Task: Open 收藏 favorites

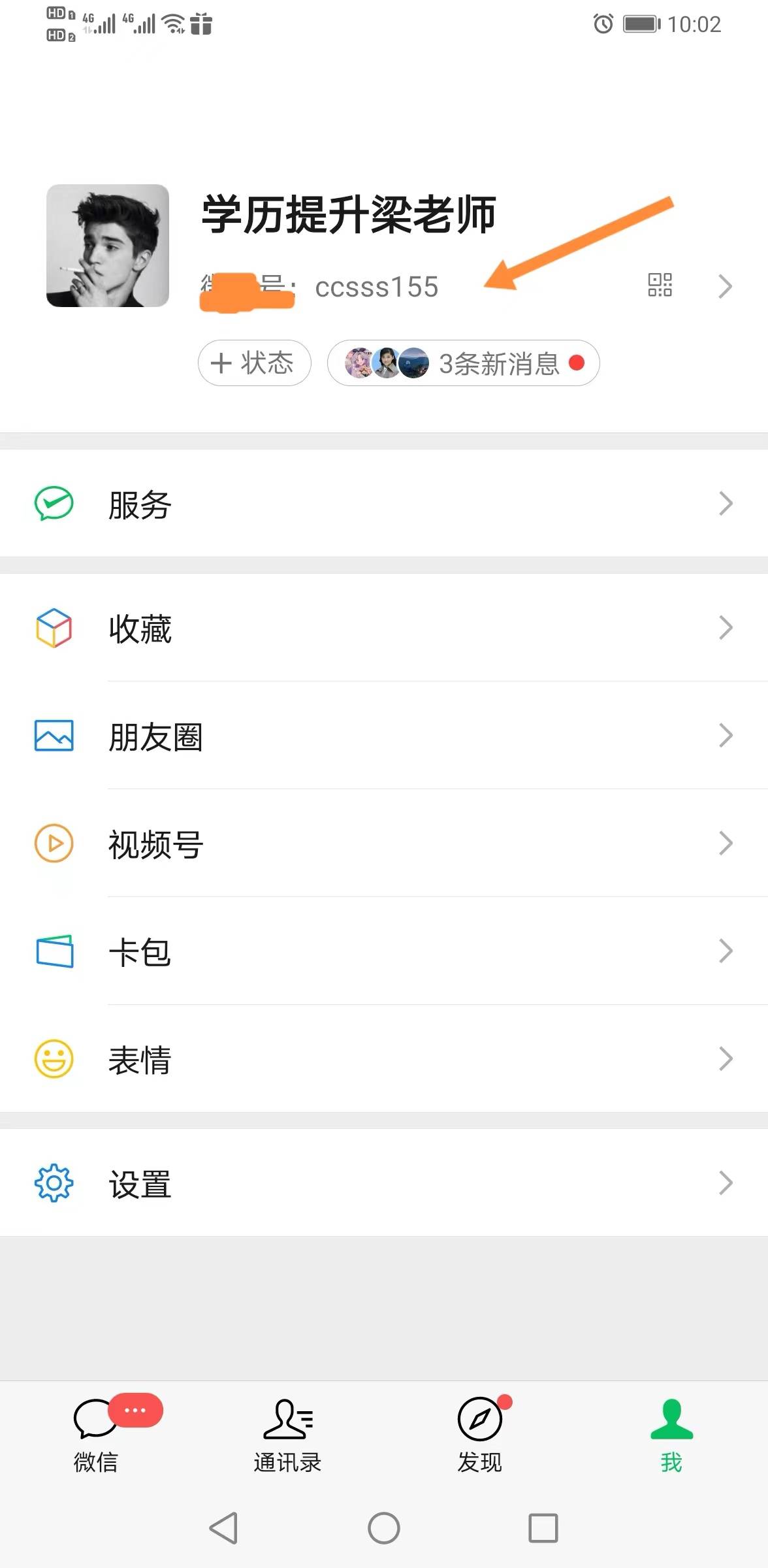Action: (384, 628)
